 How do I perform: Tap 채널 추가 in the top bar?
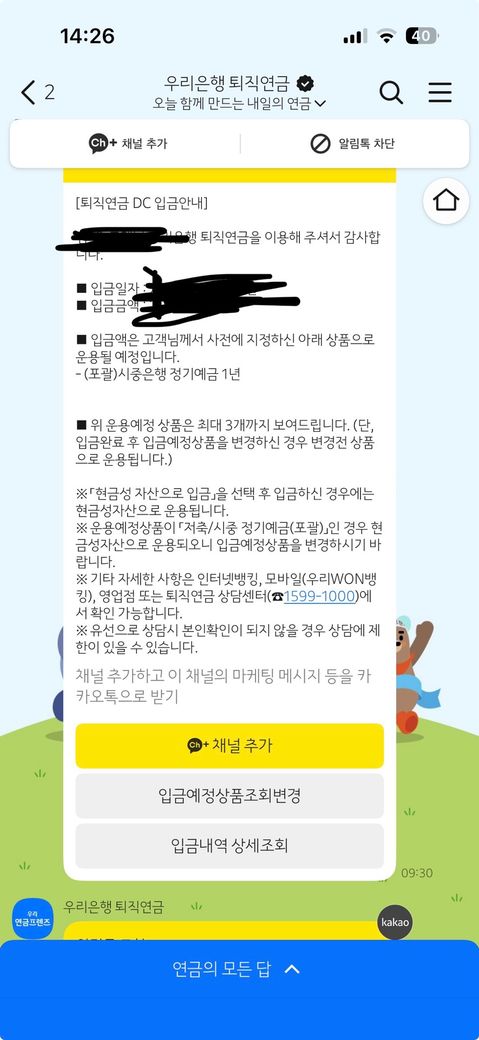coord(127,143)
